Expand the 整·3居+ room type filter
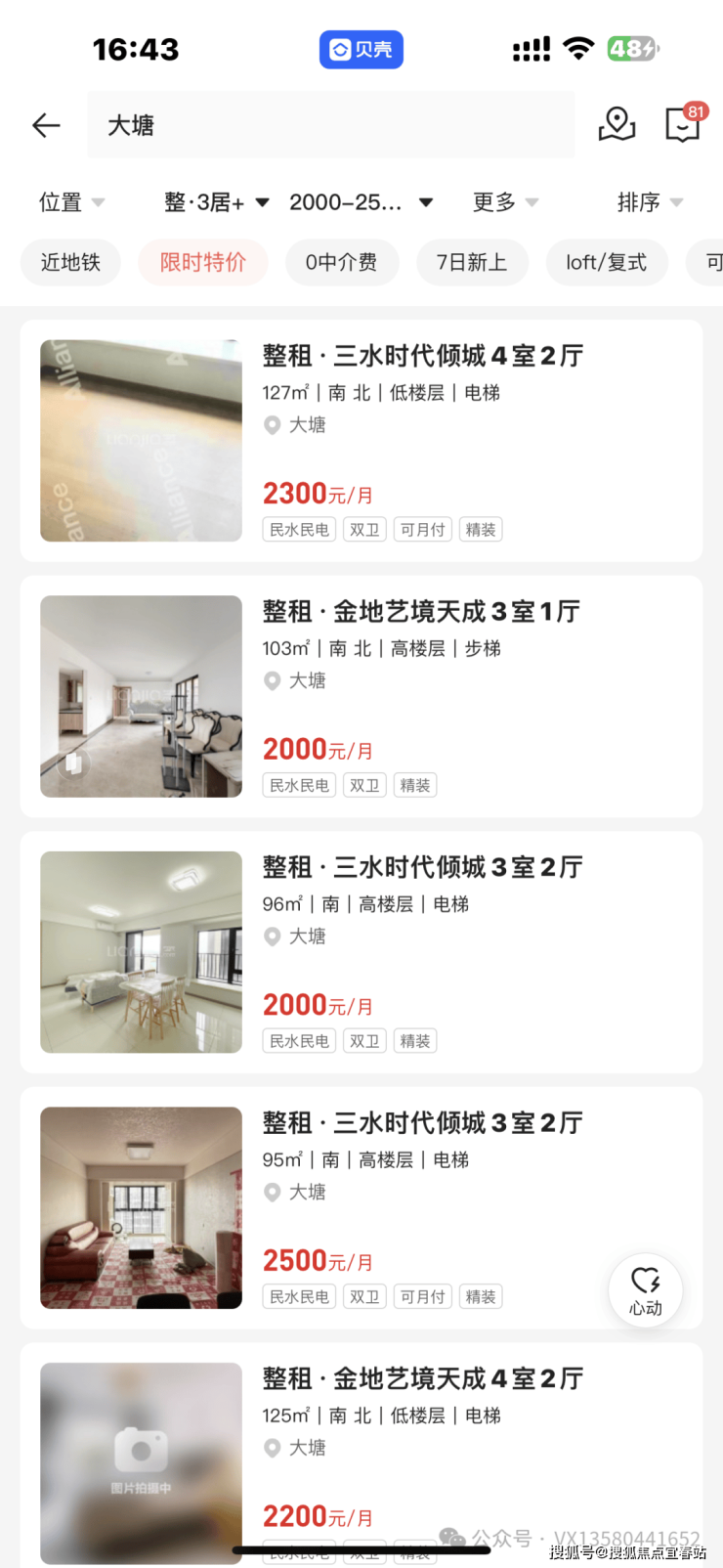 click(216, 202)
